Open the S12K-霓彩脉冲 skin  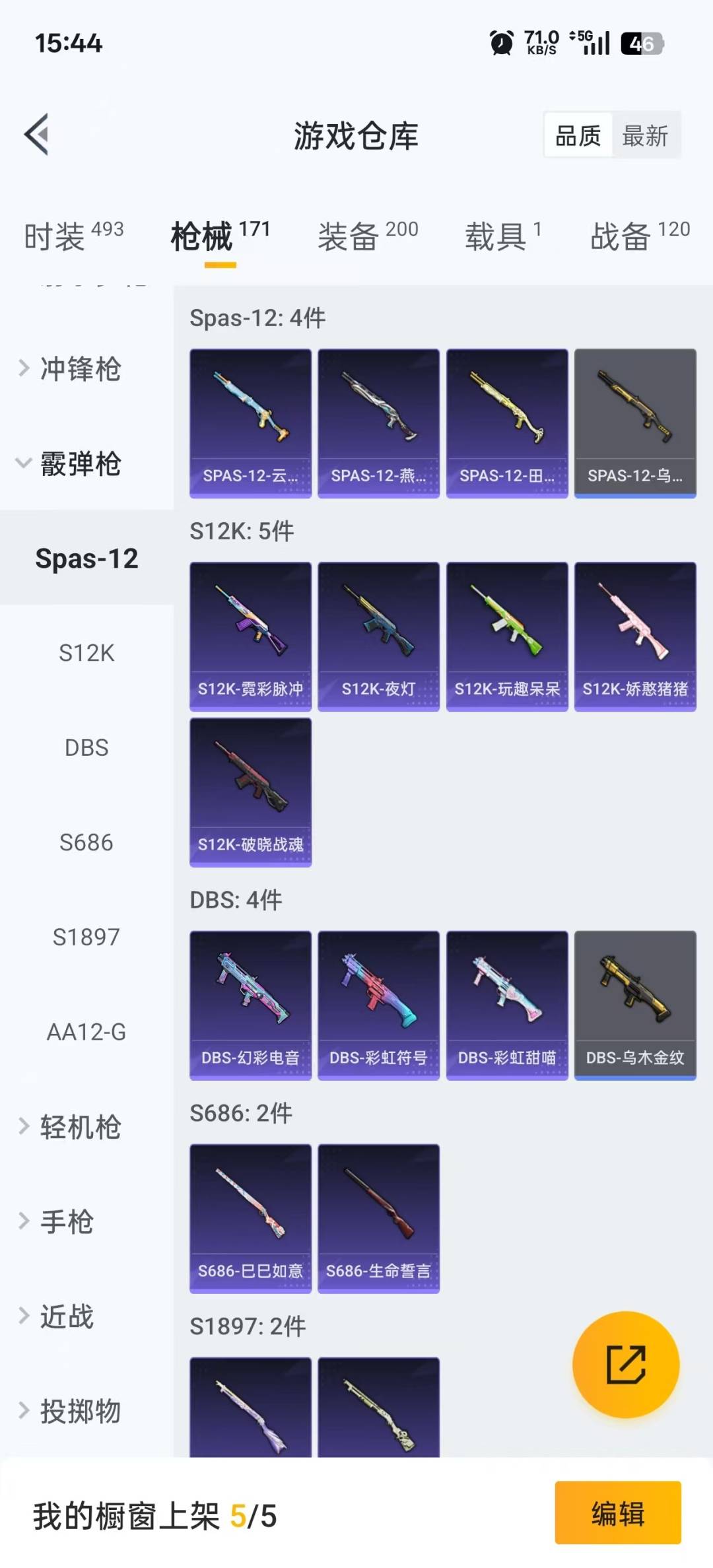click(250, 636)
